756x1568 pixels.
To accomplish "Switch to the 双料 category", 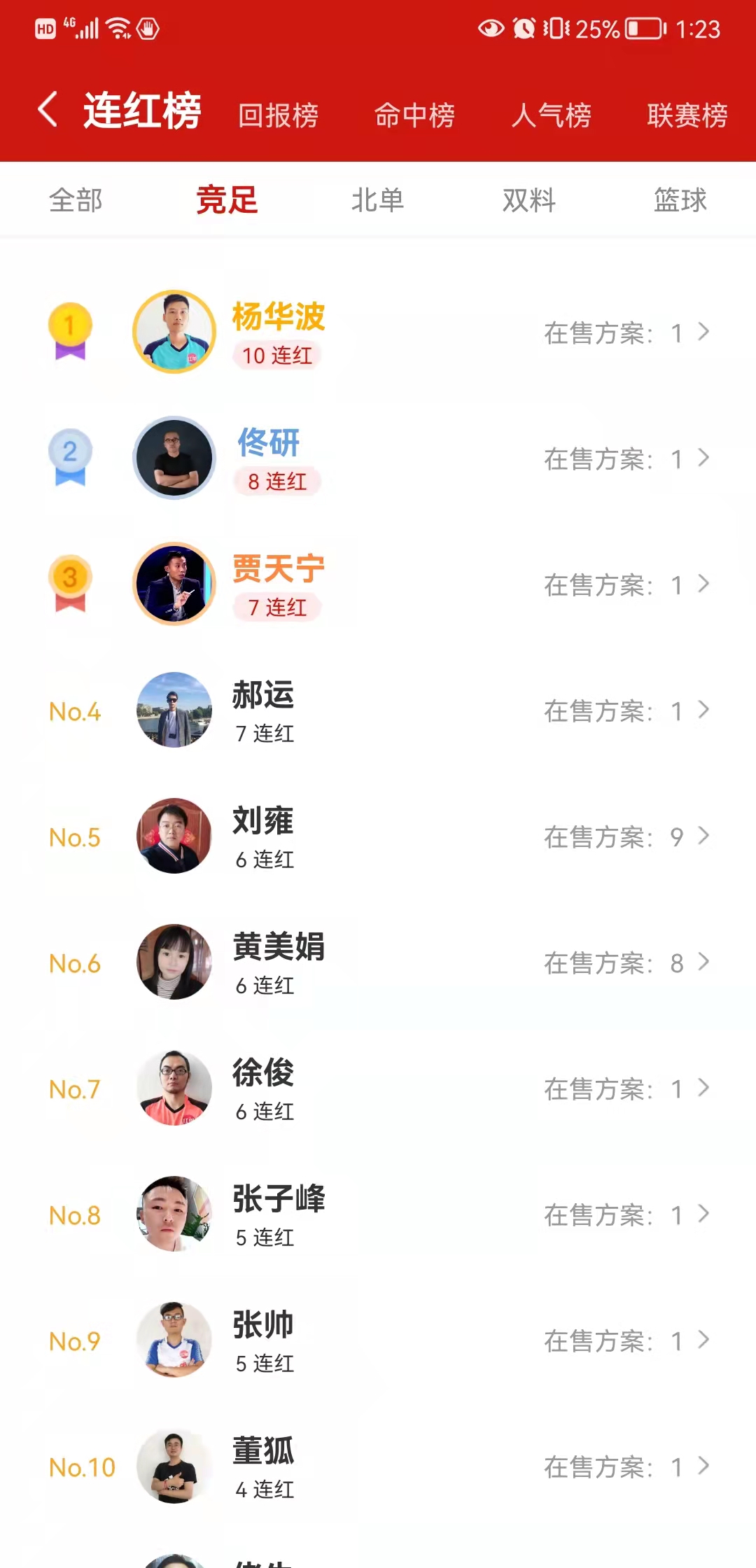I will click(x=528, y=200).
